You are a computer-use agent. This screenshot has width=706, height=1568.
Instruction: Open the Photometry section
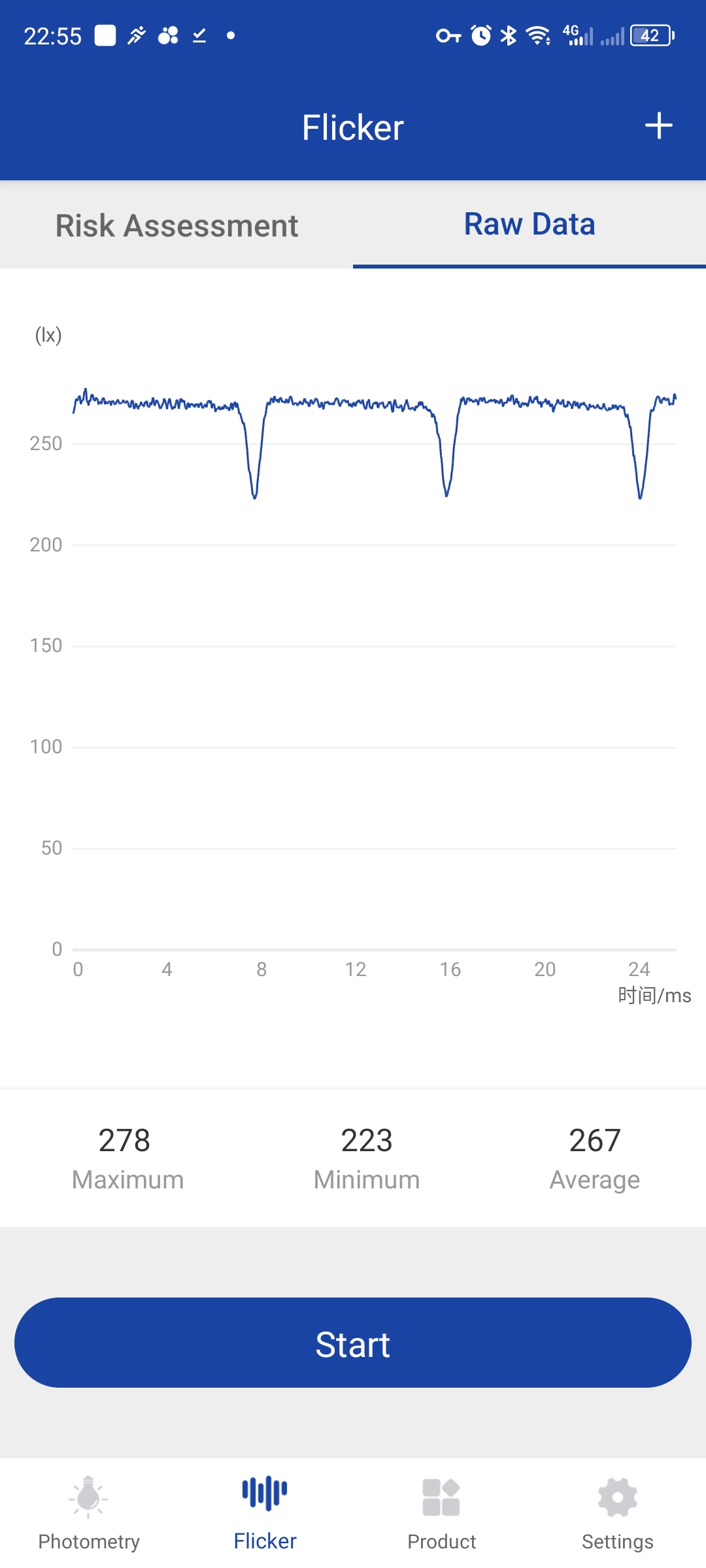tap(89, 1513)
